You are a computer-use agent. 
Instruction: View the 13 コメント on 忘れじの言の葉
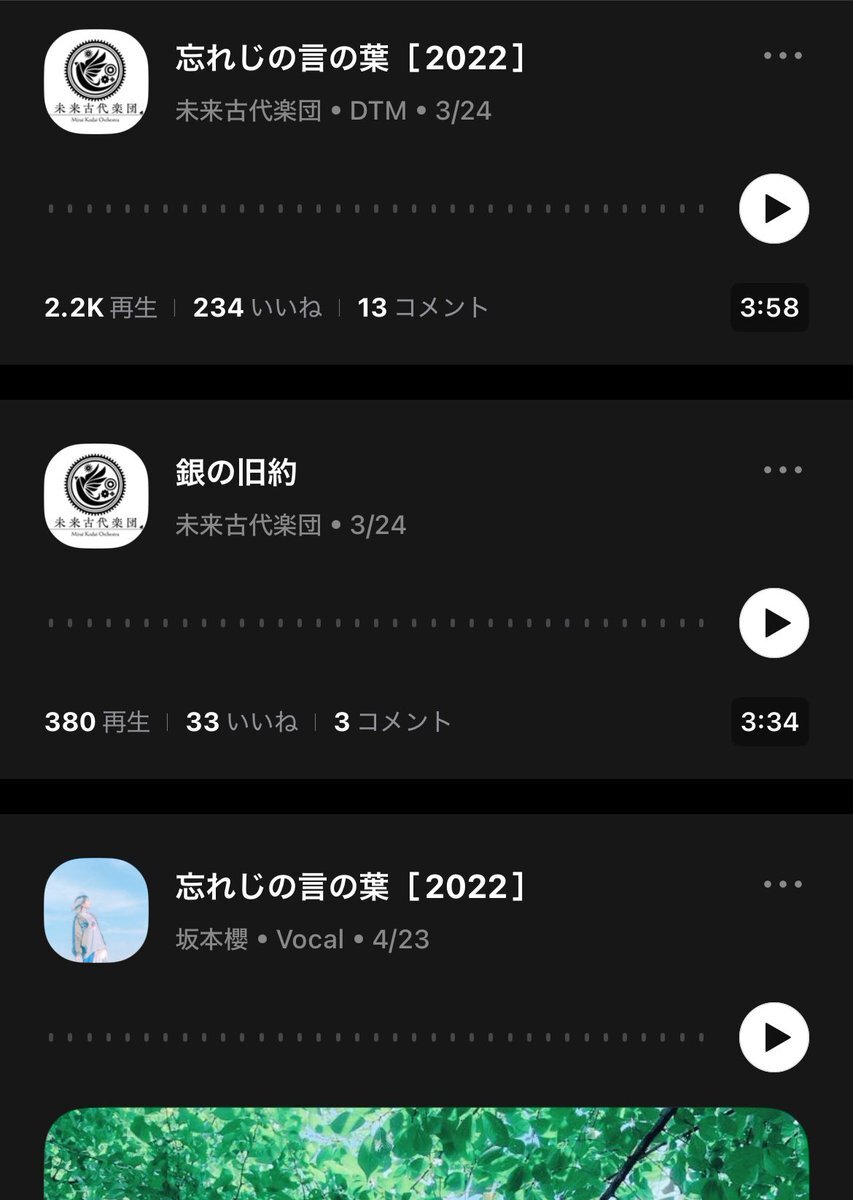click(423, 307)
